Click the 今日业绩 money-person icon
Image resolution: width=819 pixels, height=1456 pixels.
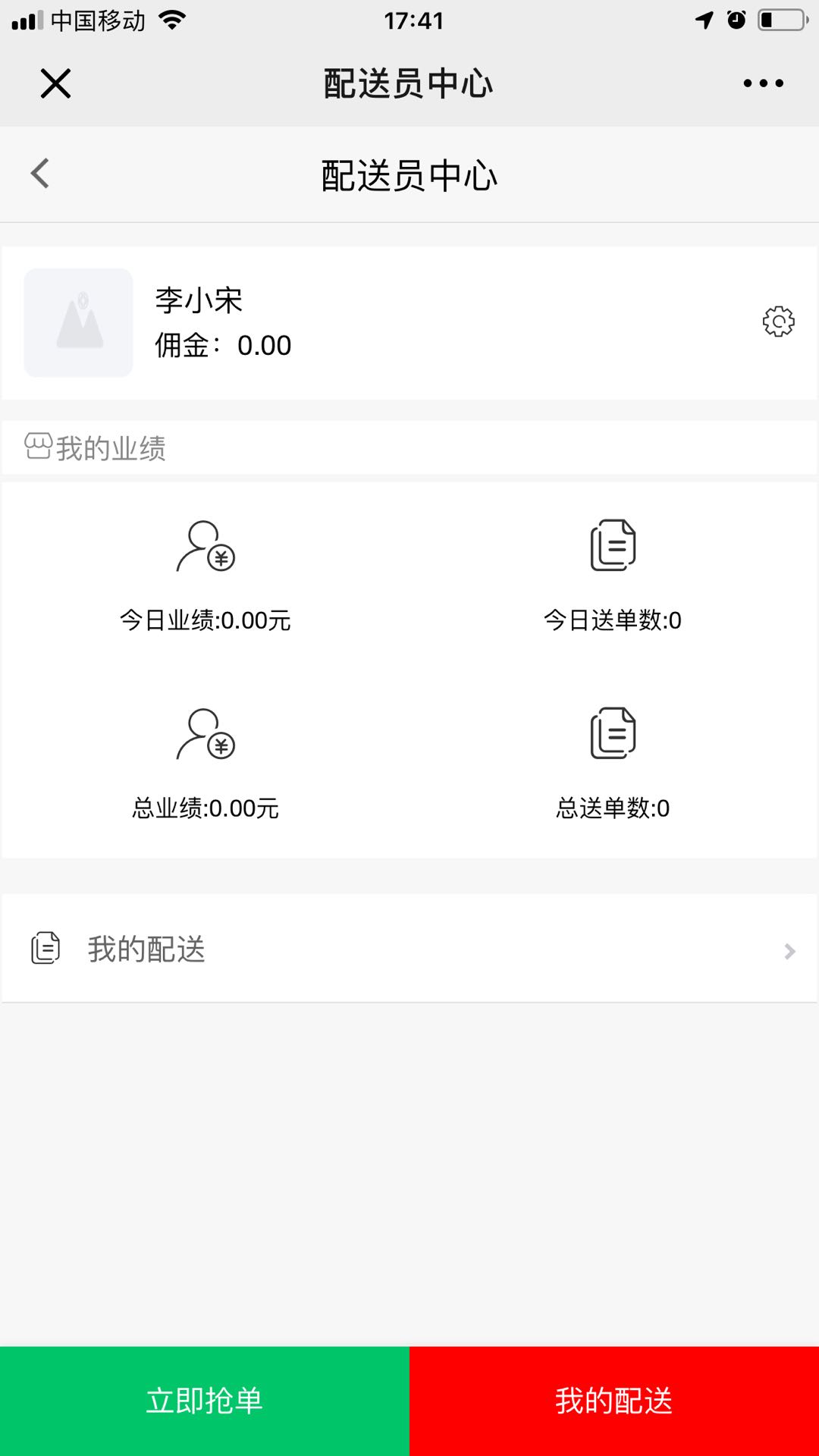(x=205, y=548)
